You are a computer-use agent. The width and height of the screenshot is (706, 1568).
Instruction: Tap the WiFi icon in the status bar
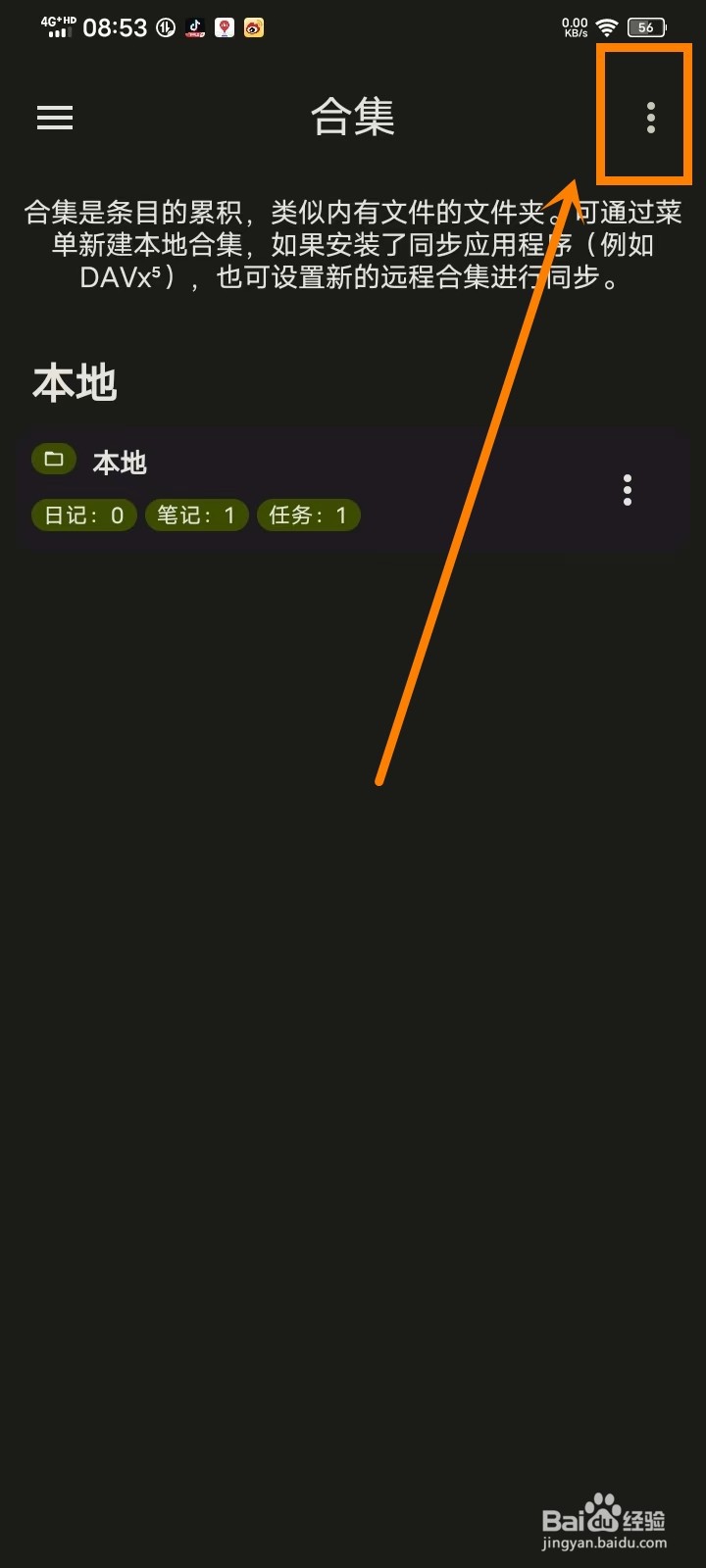605,27
